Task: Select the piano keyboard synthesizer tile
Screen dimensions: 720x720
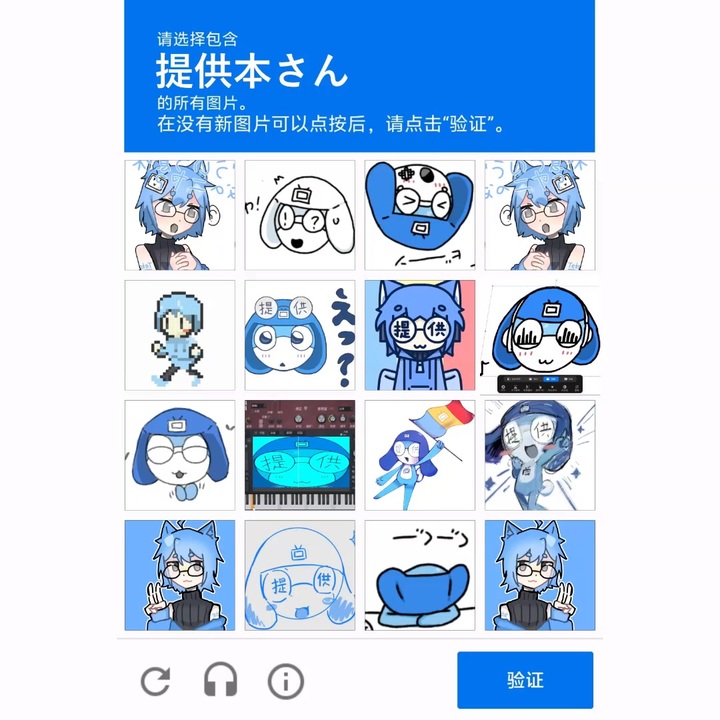Action: point(300,455)
